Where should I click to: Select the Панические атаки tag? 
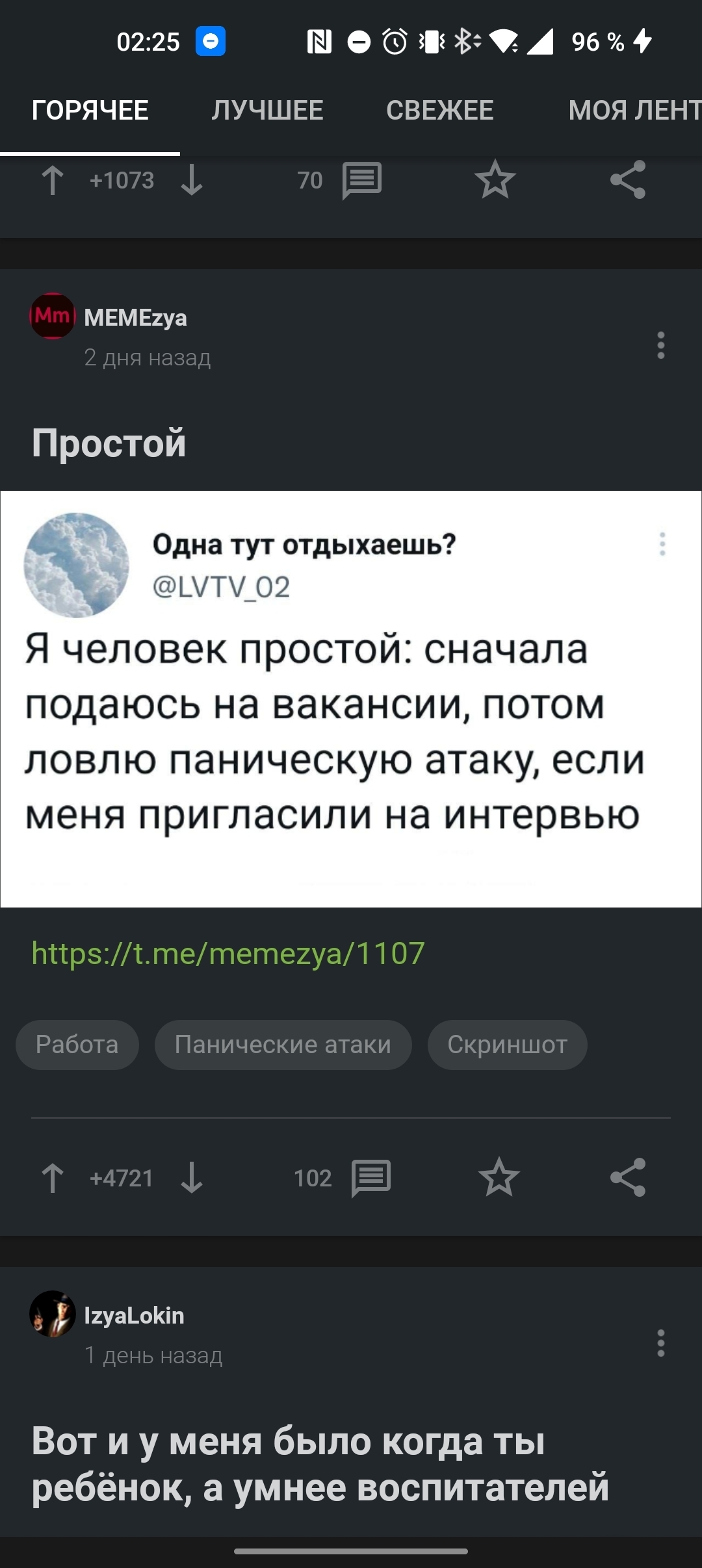(283, 1045)
